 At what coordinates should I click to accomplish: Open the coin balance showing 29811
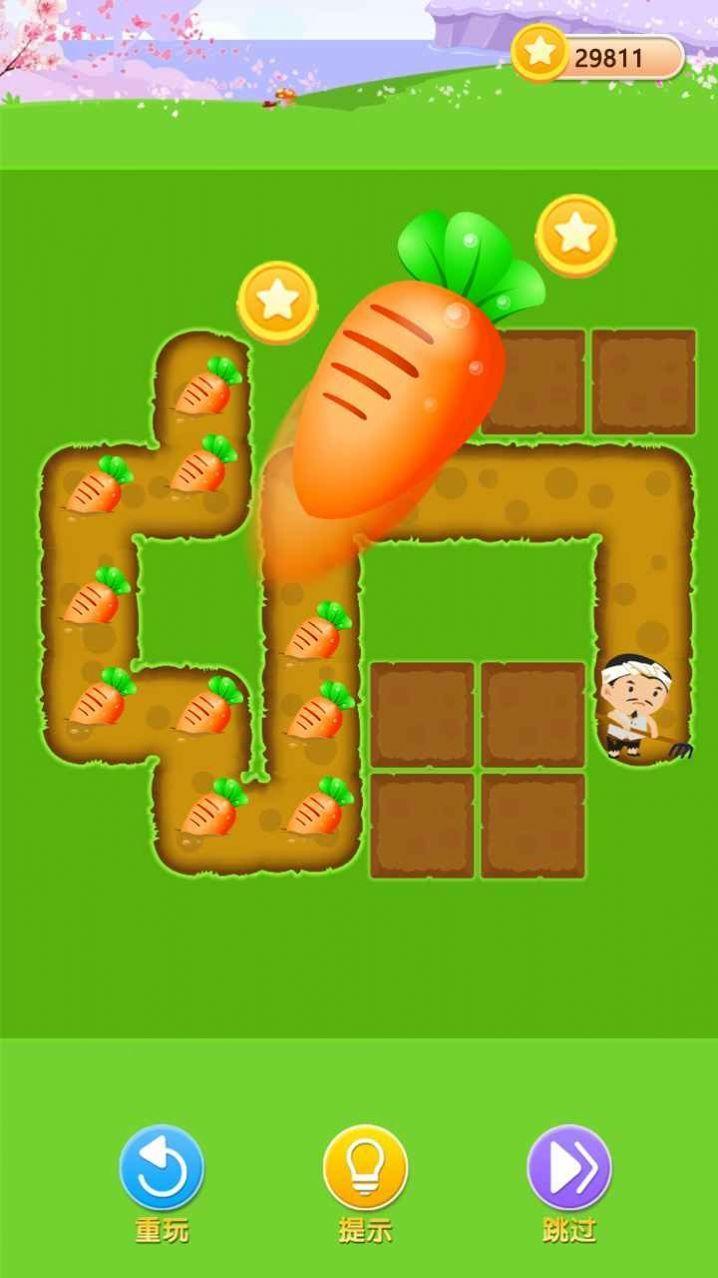(598, 55)
